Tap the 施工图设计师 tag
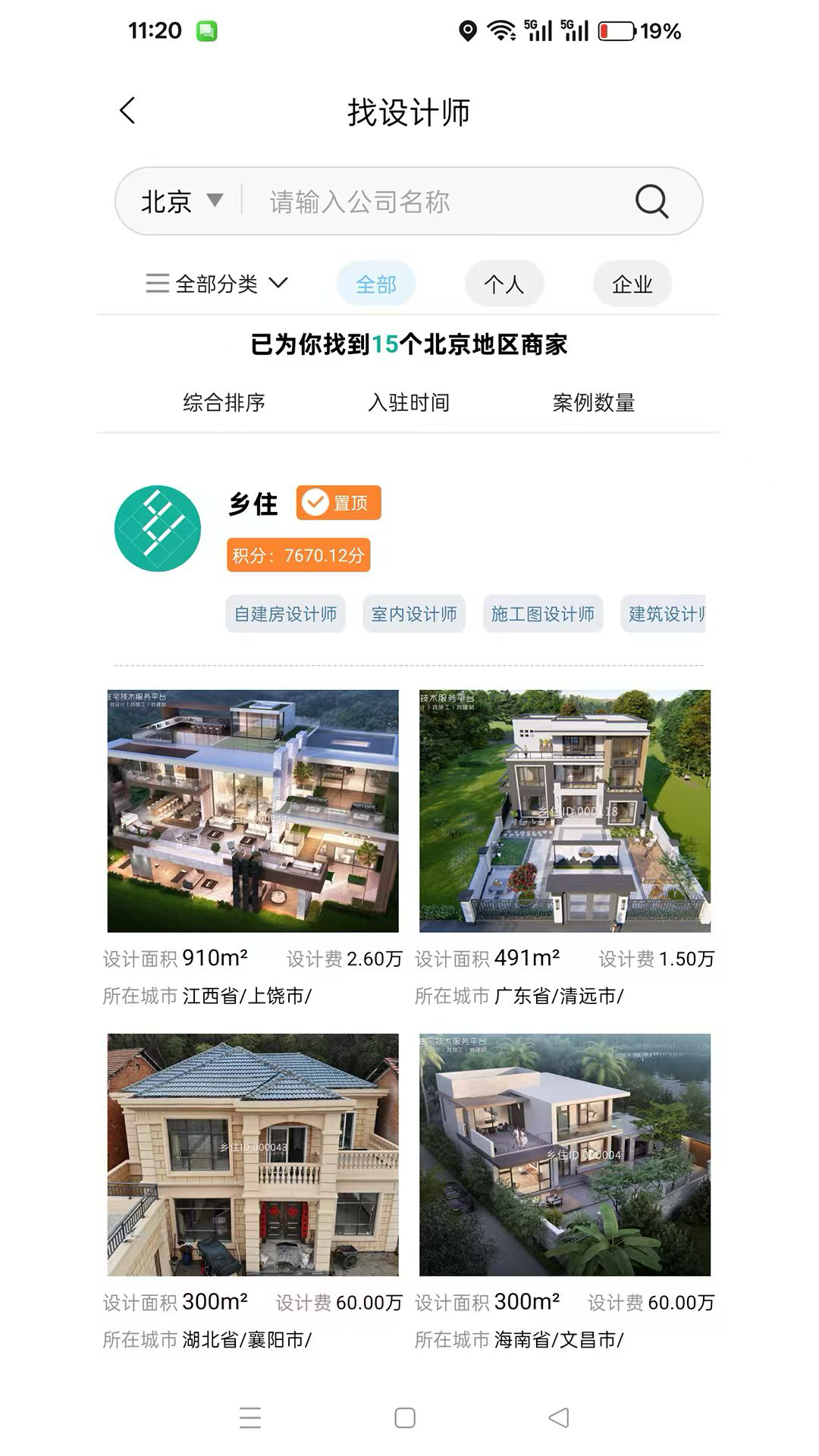This screenshot has height=1456, width=819. (542, 614)
